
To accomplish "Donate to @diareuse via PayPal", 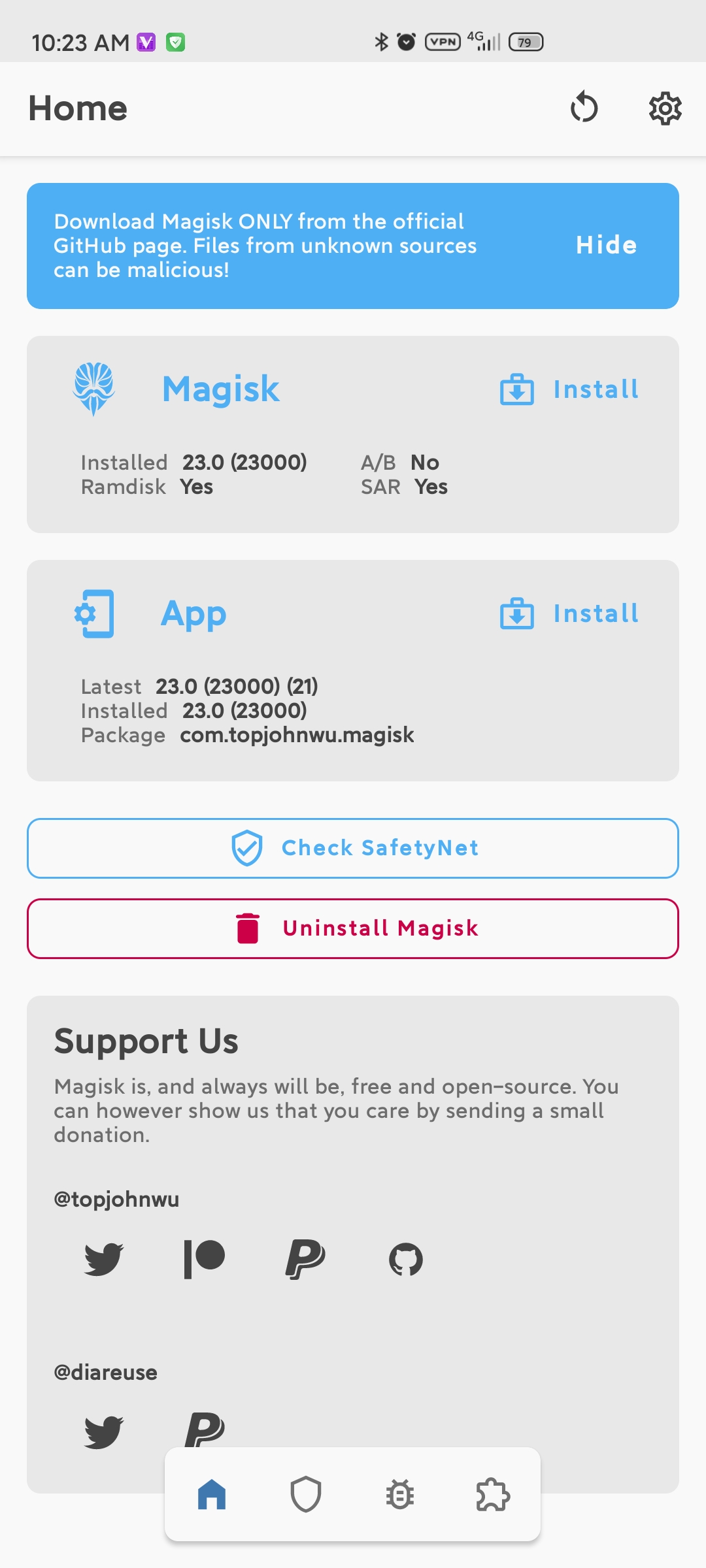I will pyautogui.click(x=205, y=1429).
